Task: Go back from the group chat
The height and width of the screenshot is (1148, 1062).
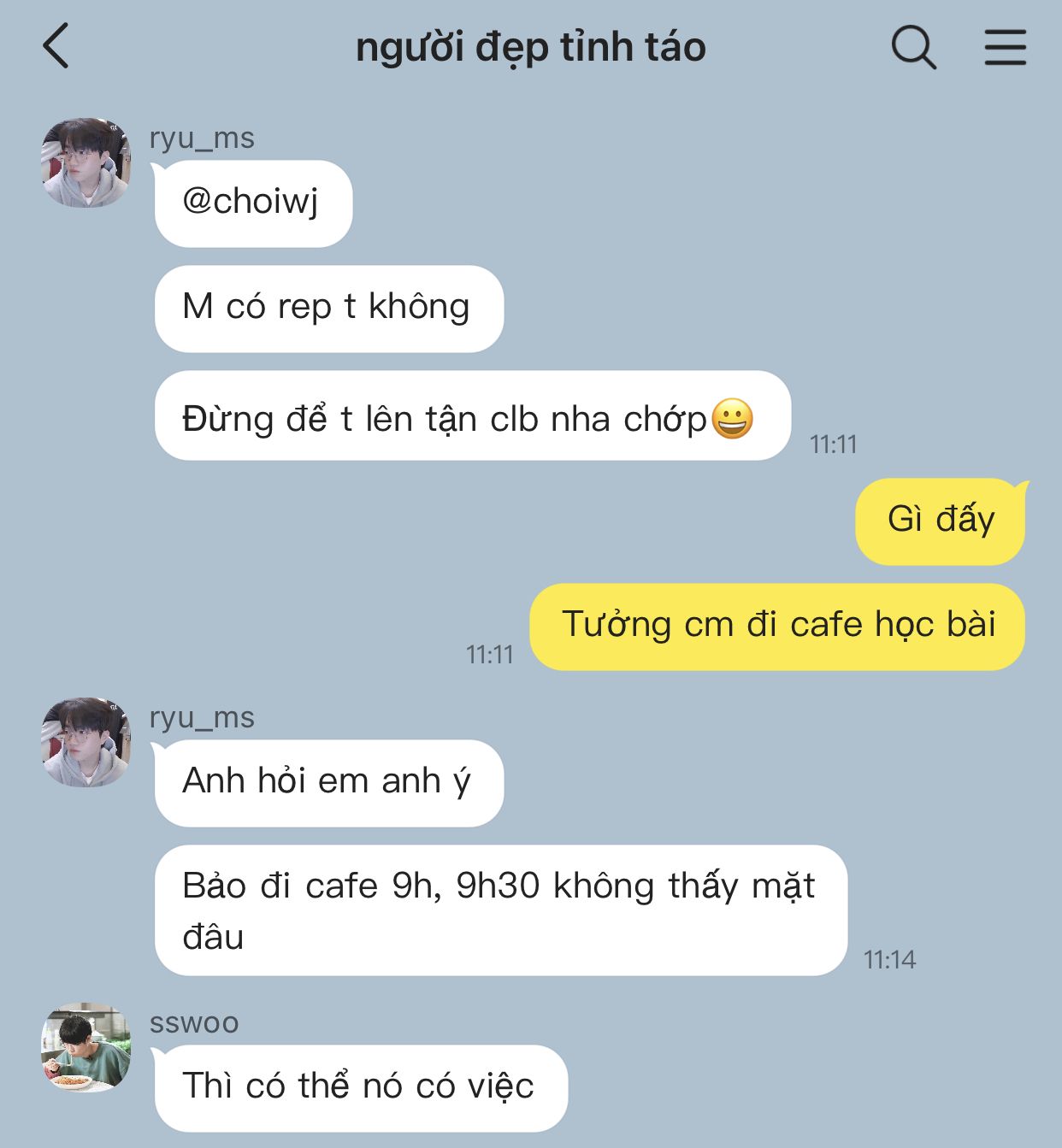Action: (56, 46)
